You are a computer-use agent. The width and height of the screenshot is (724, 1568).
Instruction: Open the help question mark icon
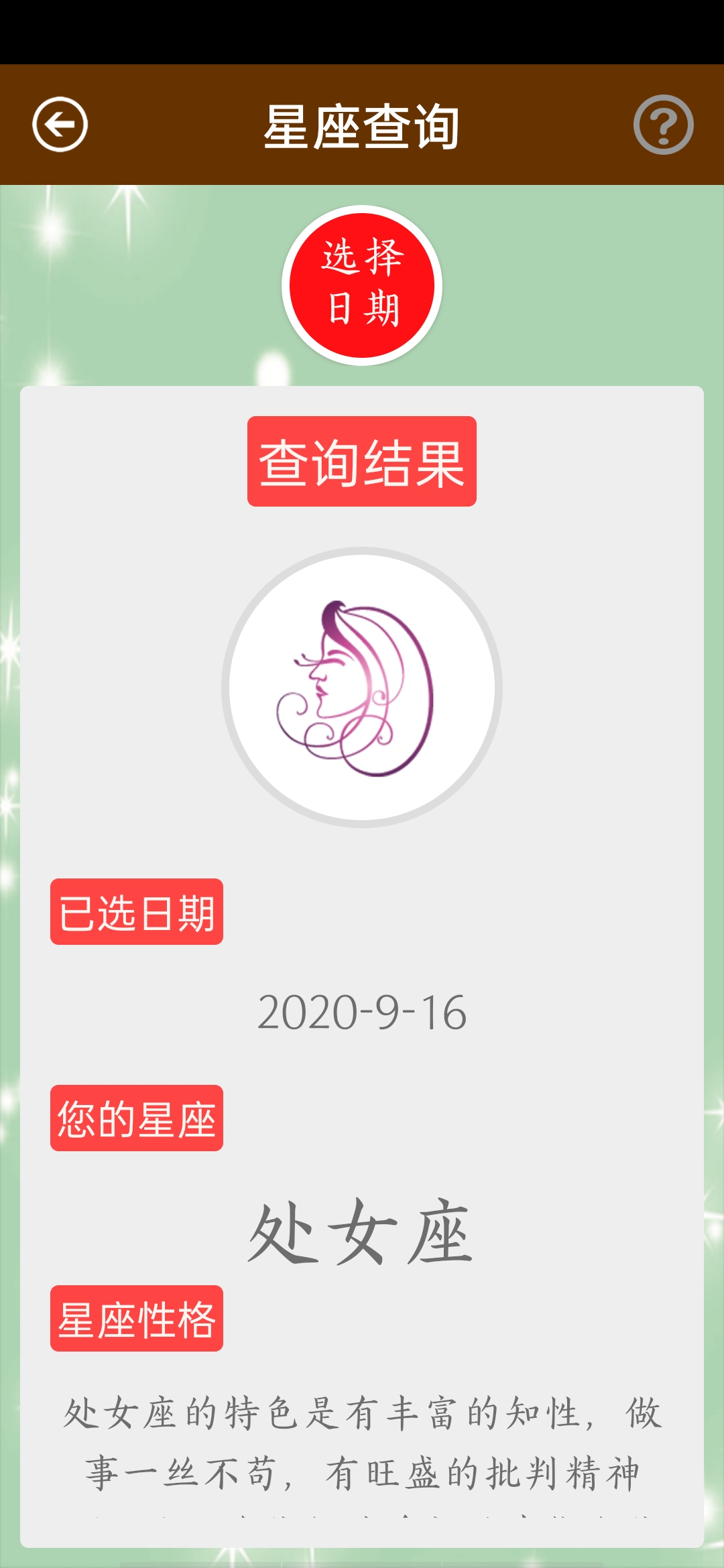pyautogui.click(x=664, y=125)
